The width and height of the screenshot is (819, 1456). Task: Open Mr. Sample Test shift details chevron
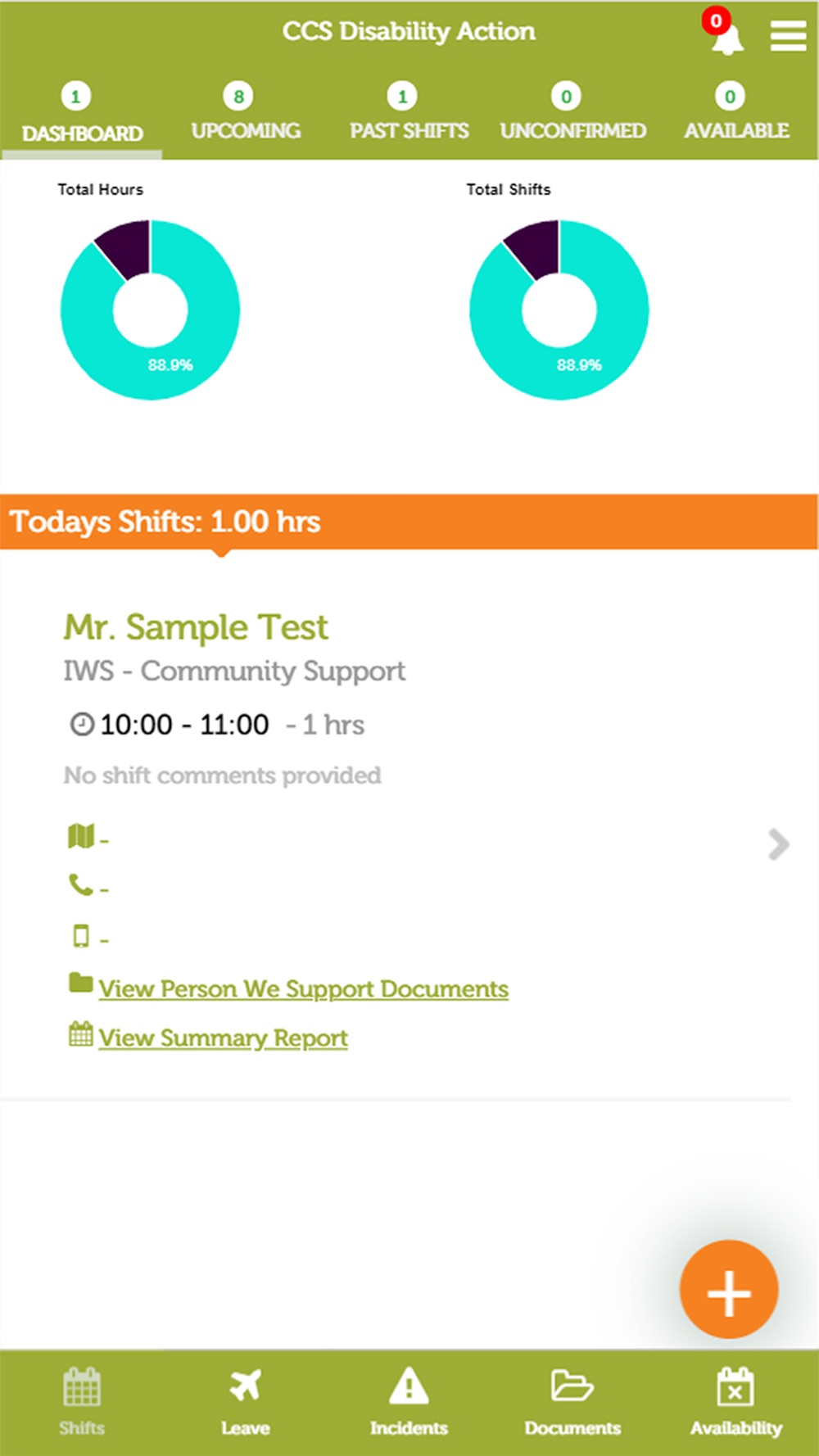point(778,844)
